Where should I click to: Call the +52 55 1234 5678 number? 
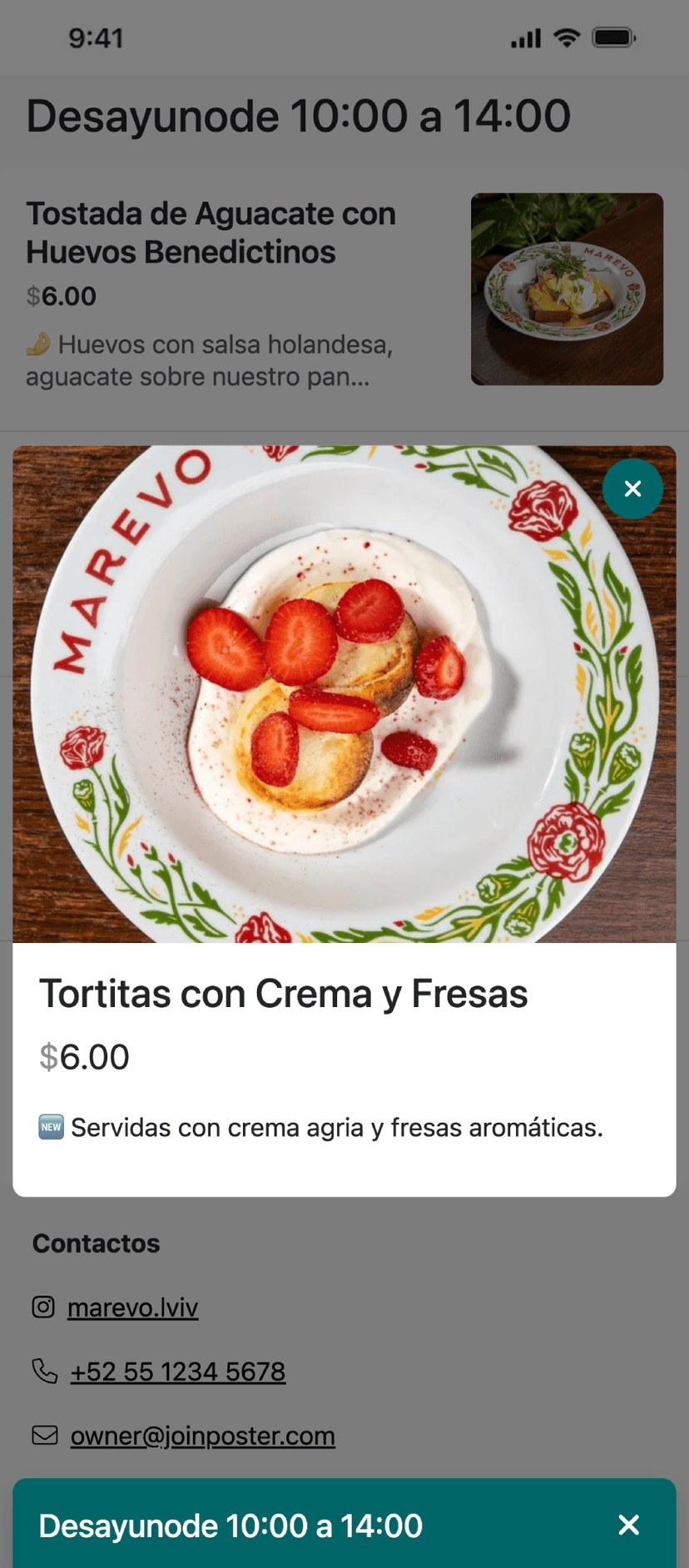177,1372
